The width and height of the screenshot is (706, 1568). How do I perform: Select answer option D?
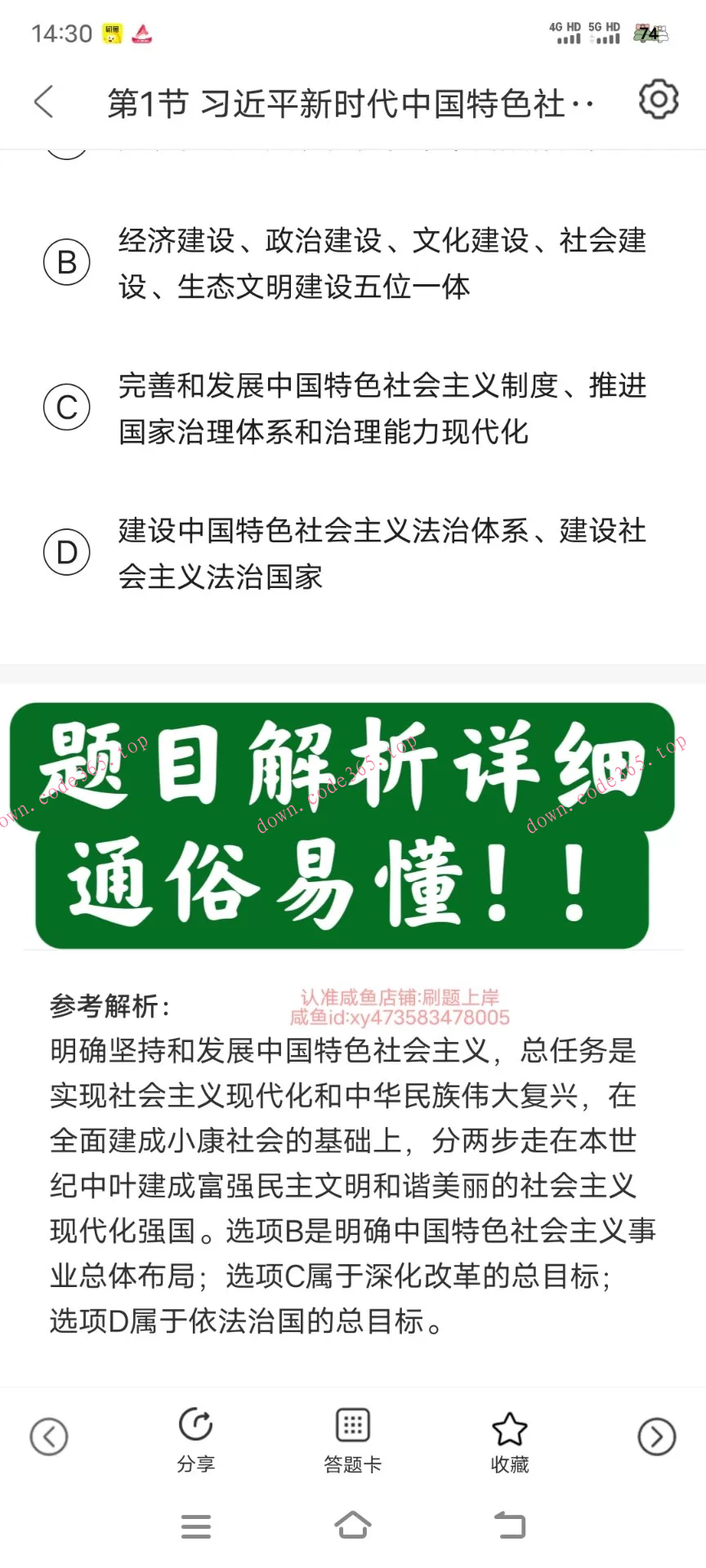[68, 551]
